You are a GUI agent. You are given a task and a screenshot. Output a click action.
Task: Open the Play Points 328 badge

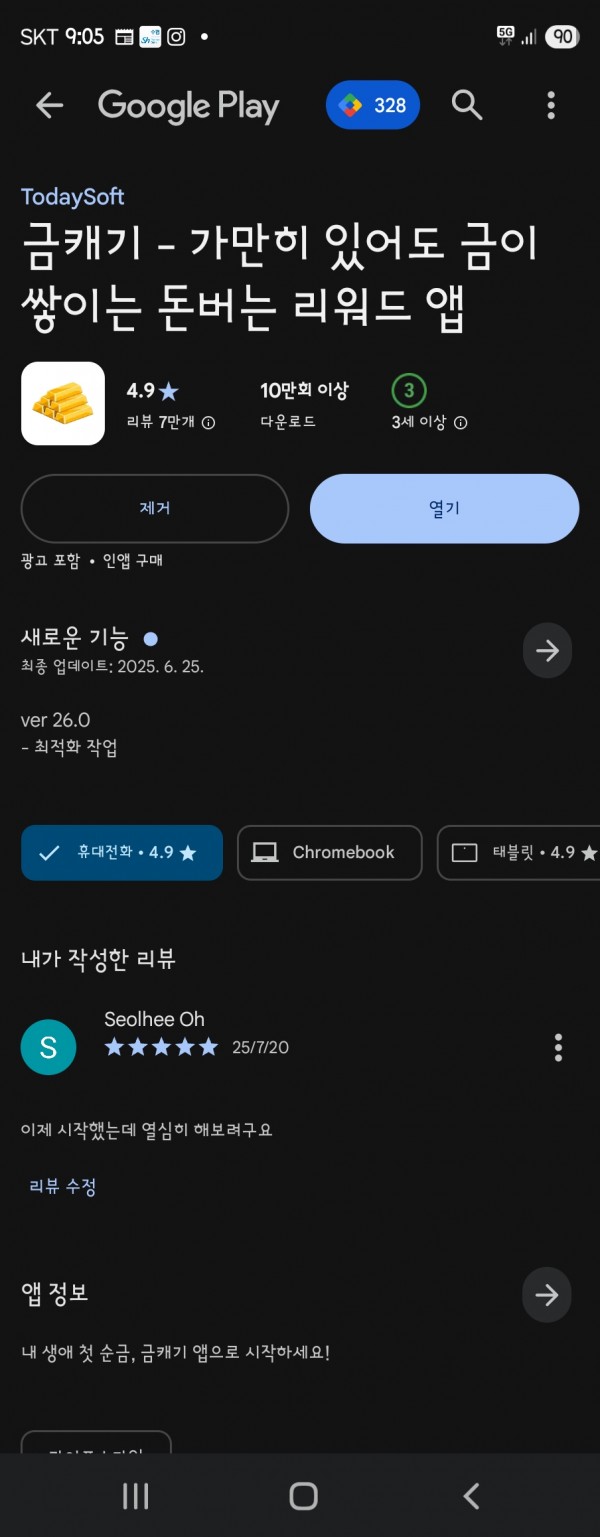click(372, 105)
